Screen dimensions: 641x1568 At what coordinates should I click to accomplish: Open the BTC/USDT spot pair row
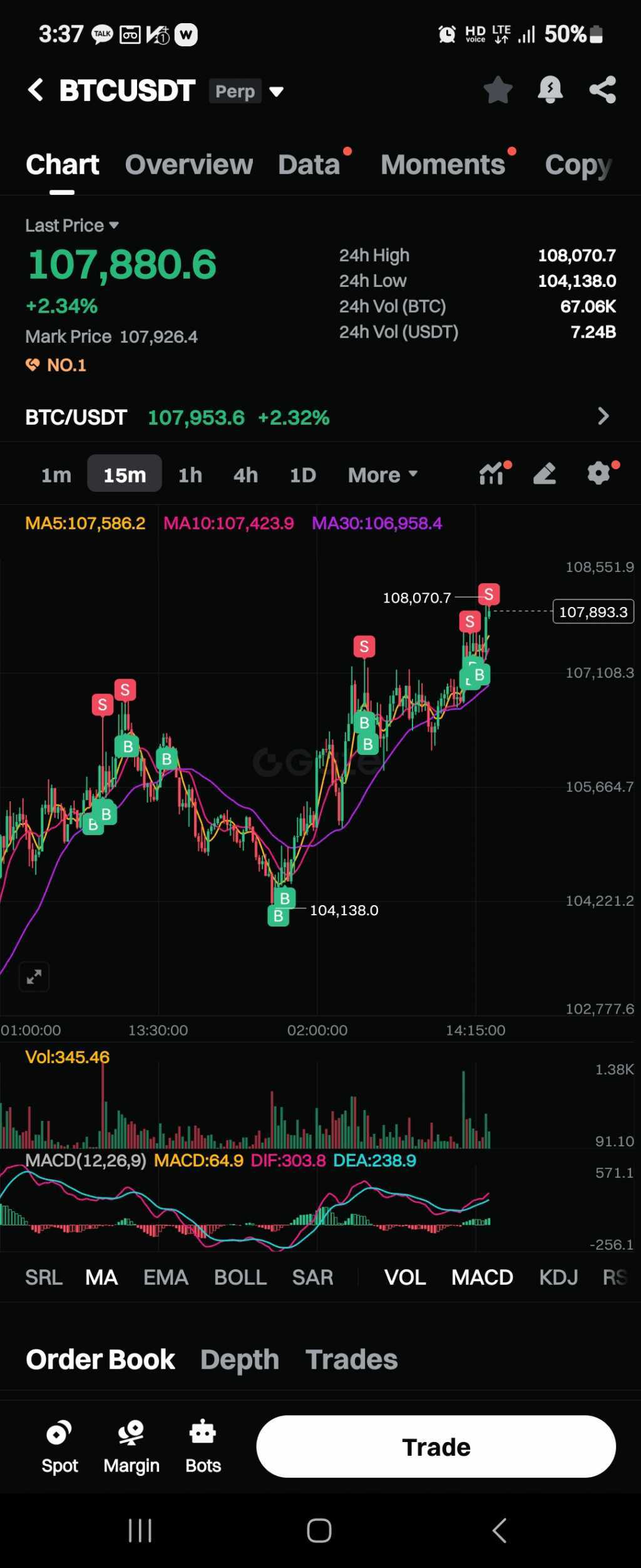point(319,417)
